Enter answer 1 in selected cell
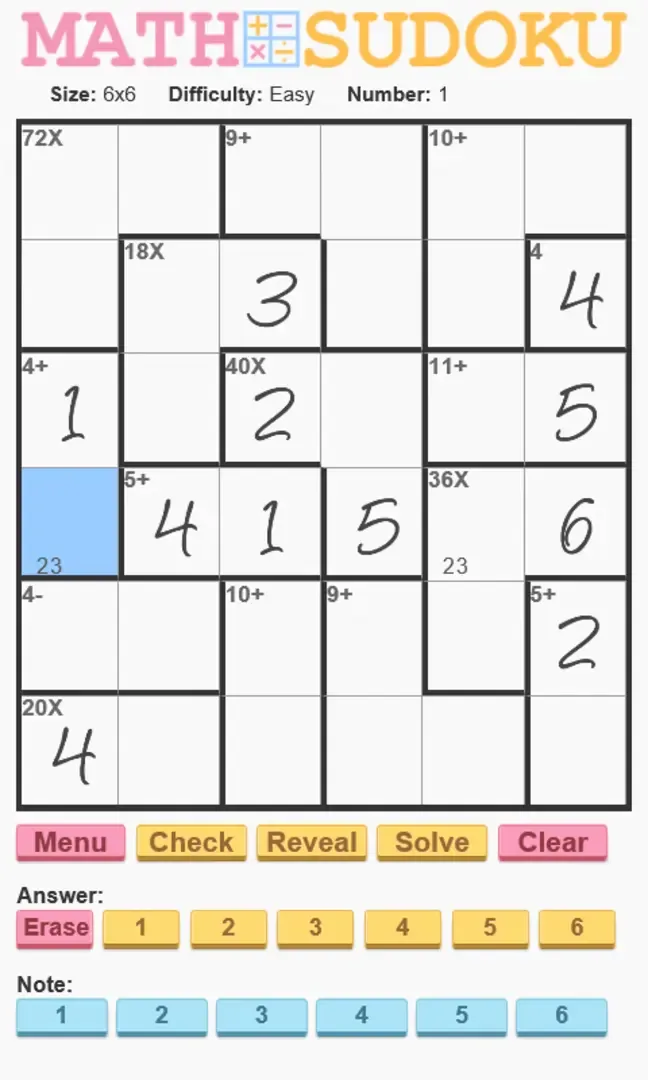Image resolution: width=648 pixels, height=1080 pixels. pos(141,928)
